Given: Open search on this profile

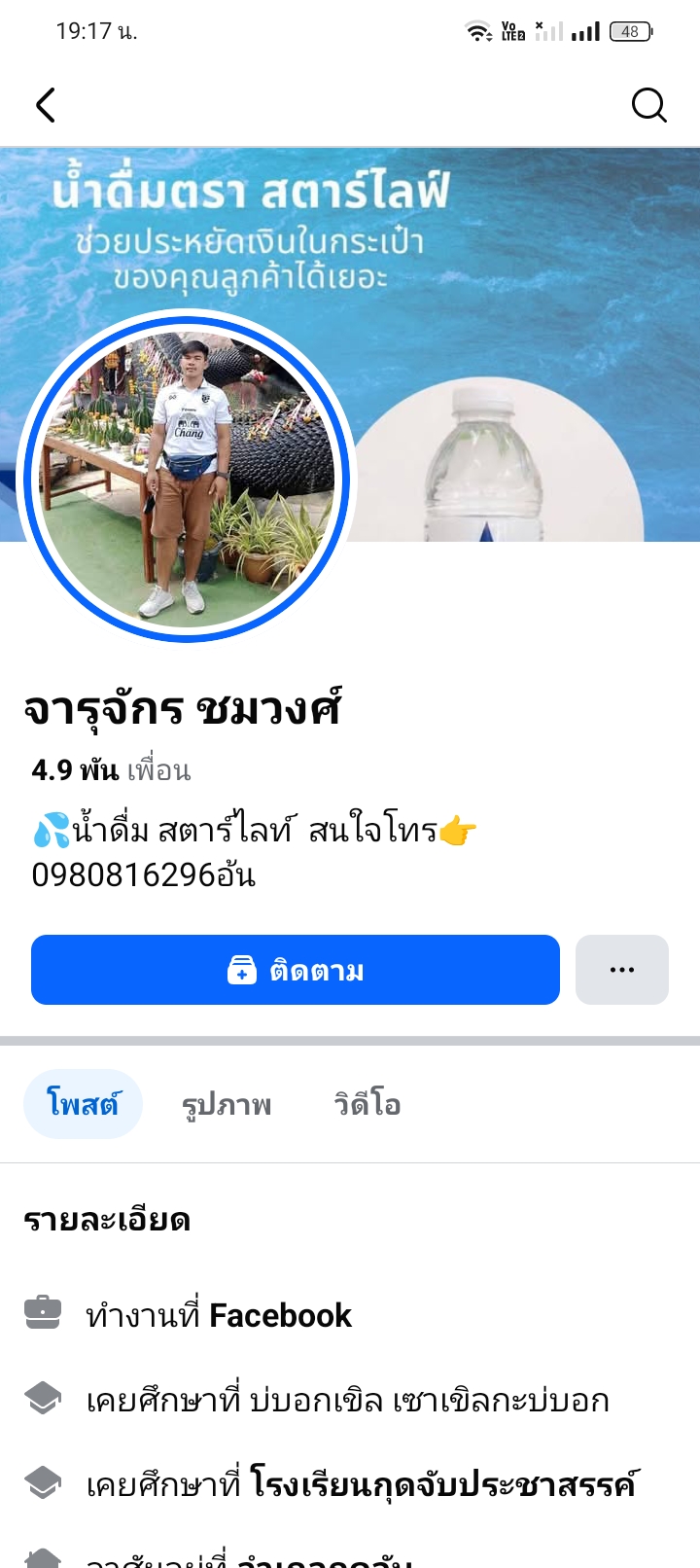Looking at the screenshot, I should pos(648,105).
